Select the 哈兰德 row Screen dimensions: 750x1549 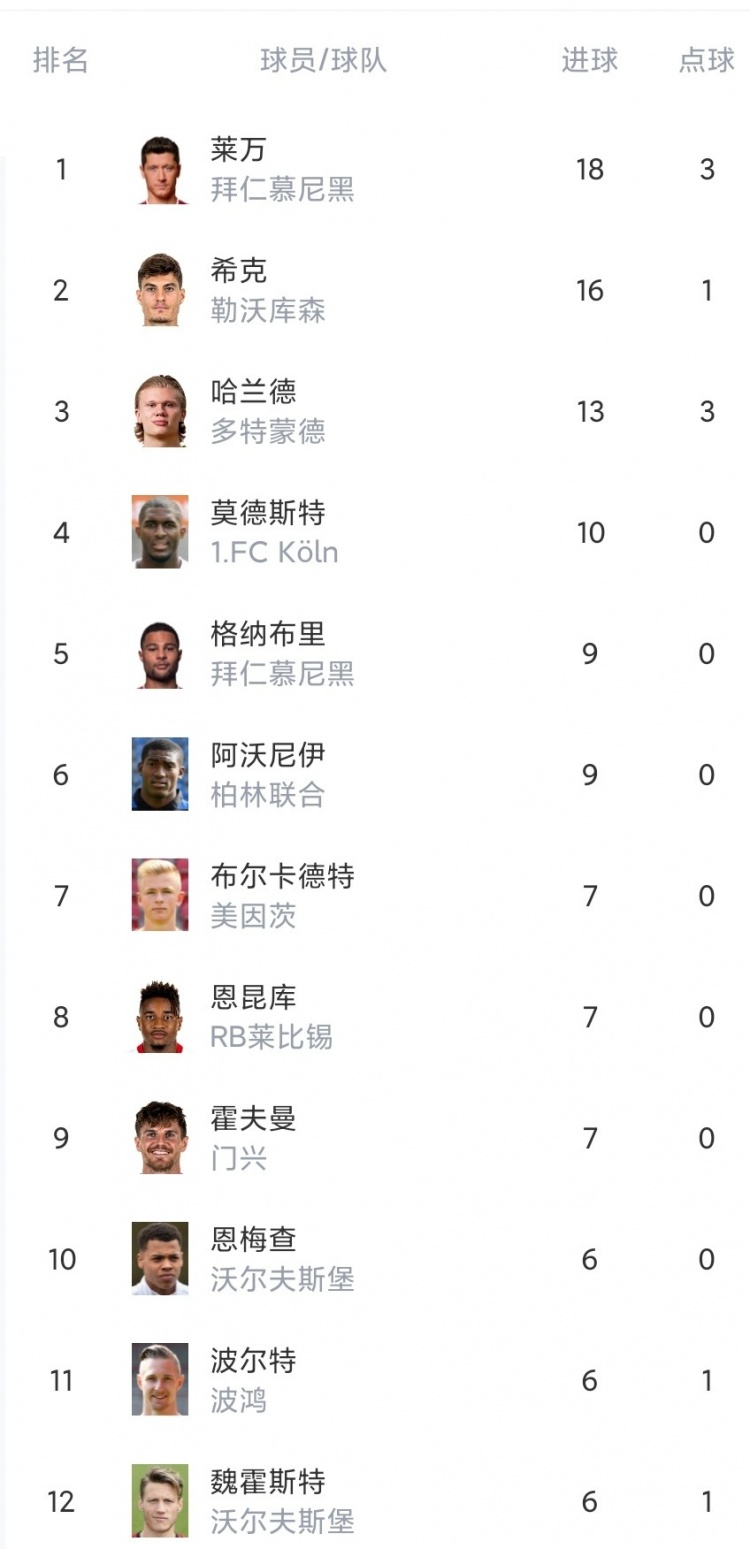click(375, 411)
